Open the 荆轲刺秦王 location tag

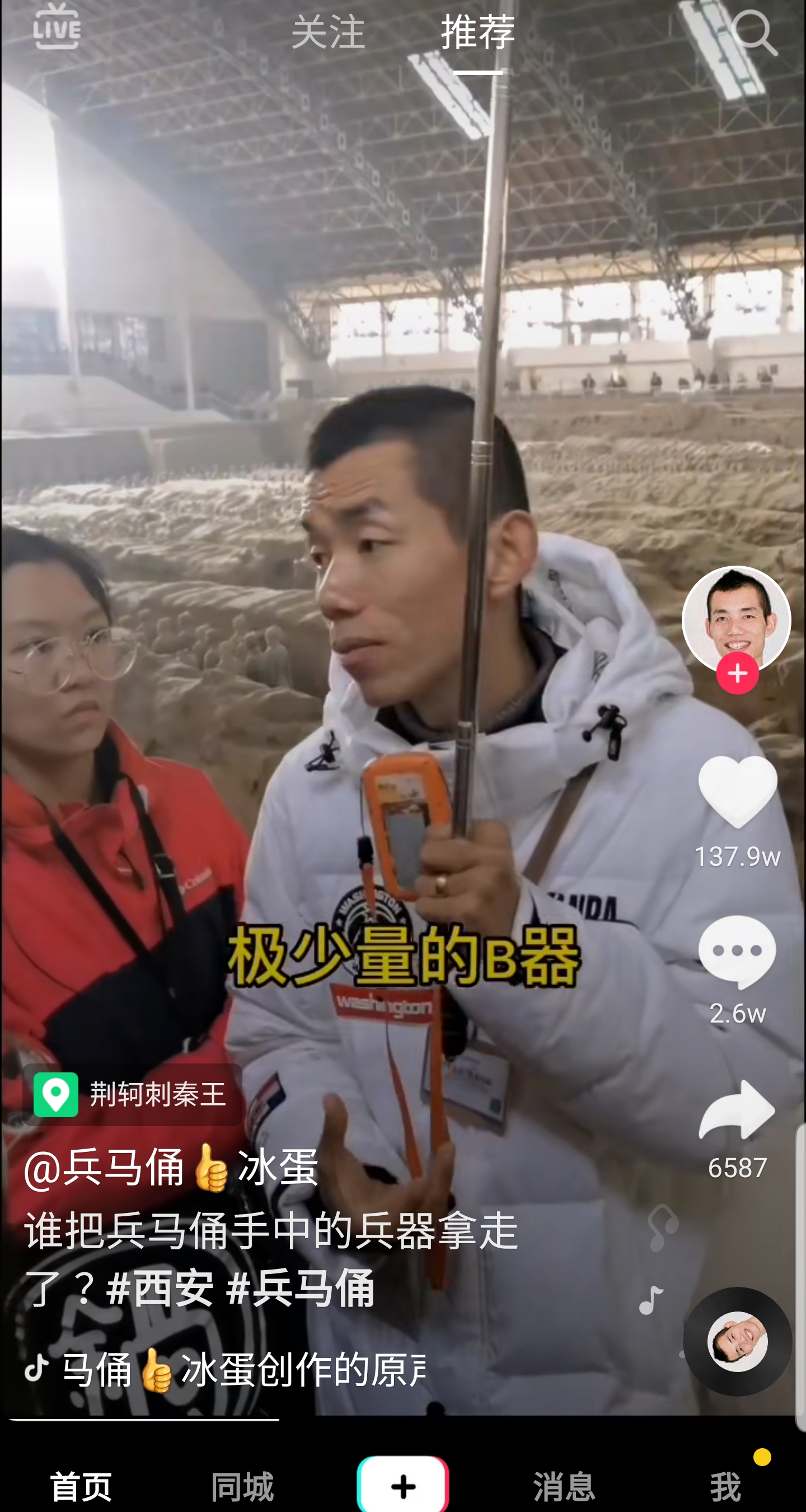133,1094
